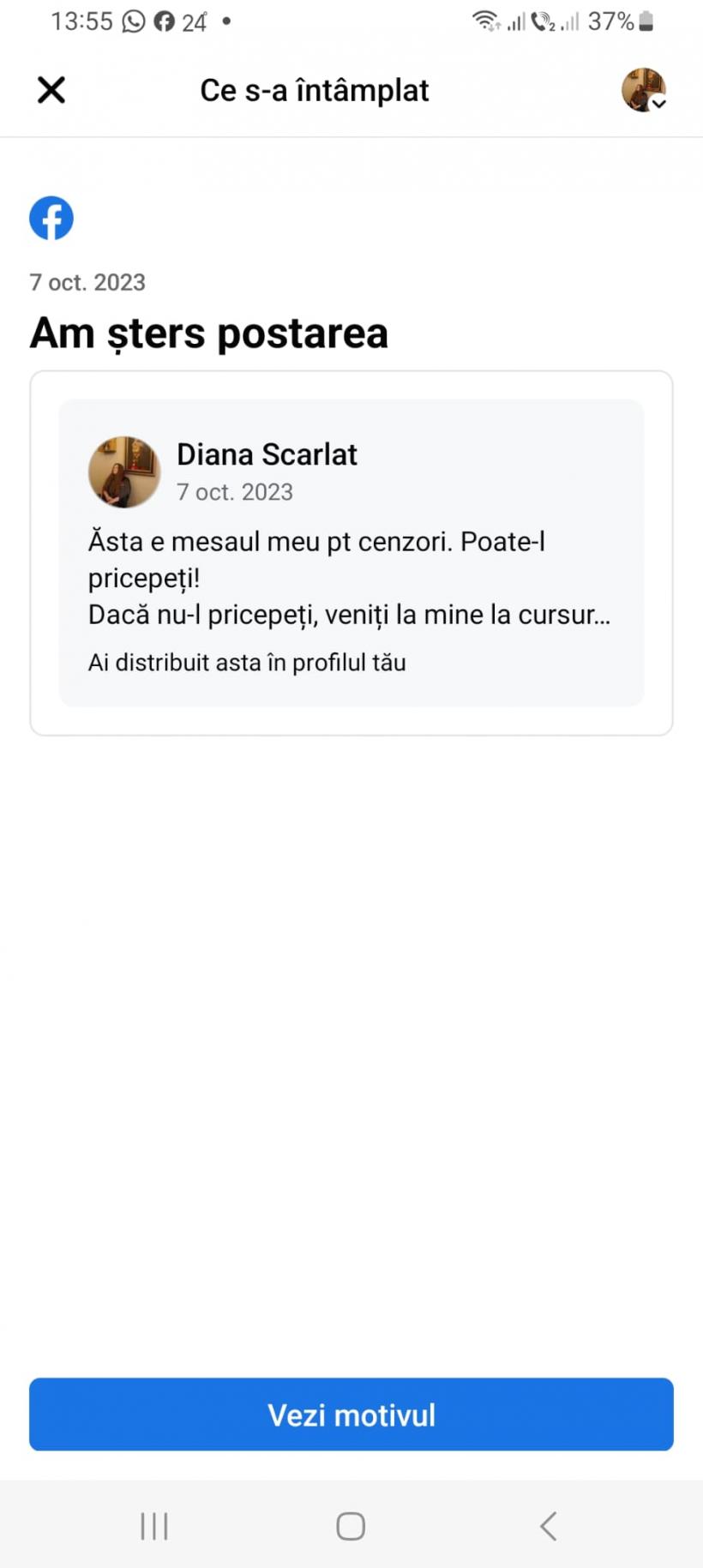Open the Facebook logo icon
Screen dimensions: 703x1568
click(x=51, y=218)
